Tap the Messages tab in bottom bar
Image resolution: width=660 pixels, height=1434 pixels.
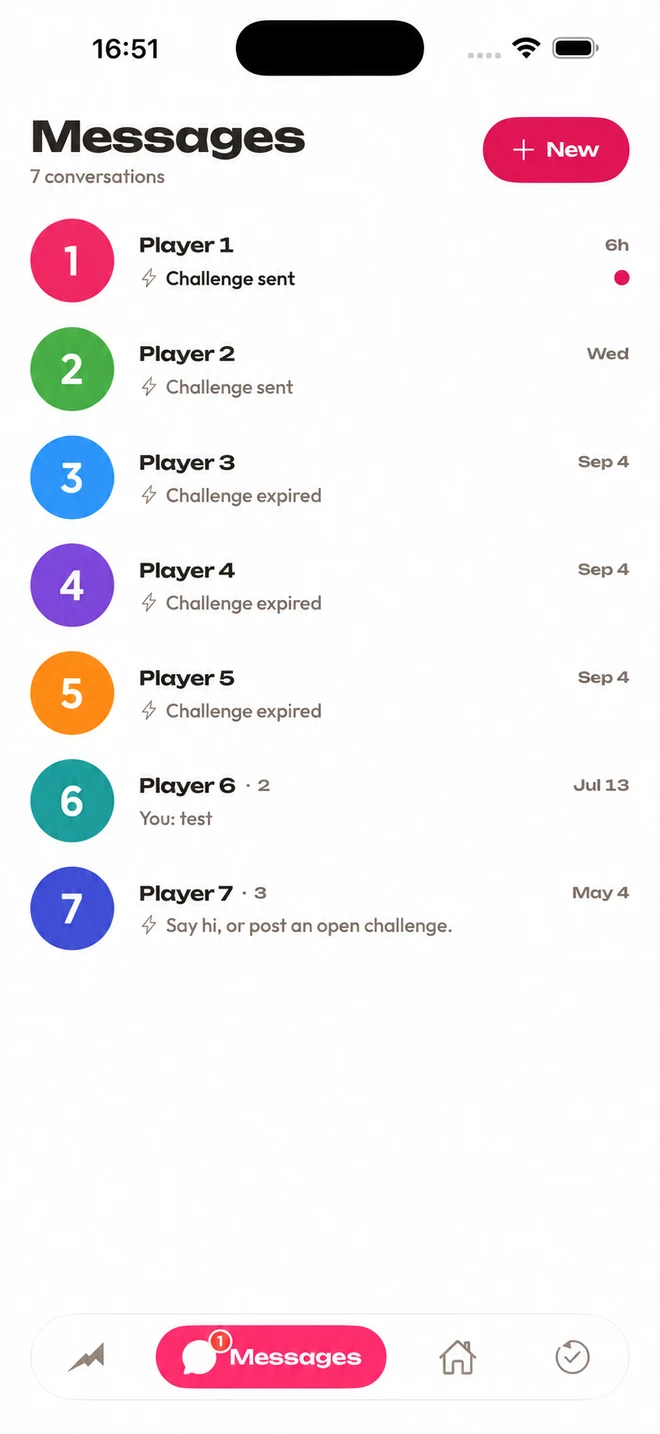point(271,1357)
